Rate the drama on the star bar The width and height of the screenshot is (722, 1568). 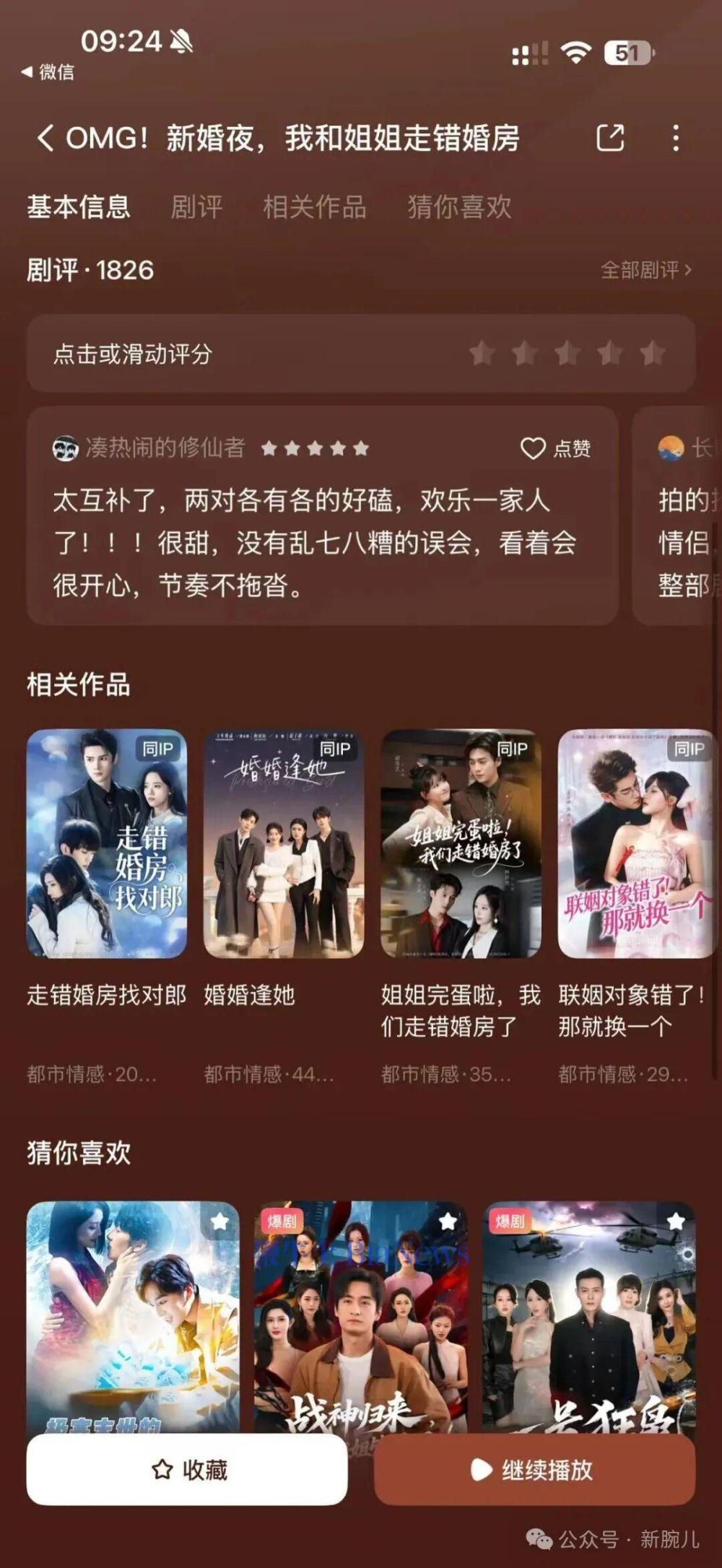[567, 354]
